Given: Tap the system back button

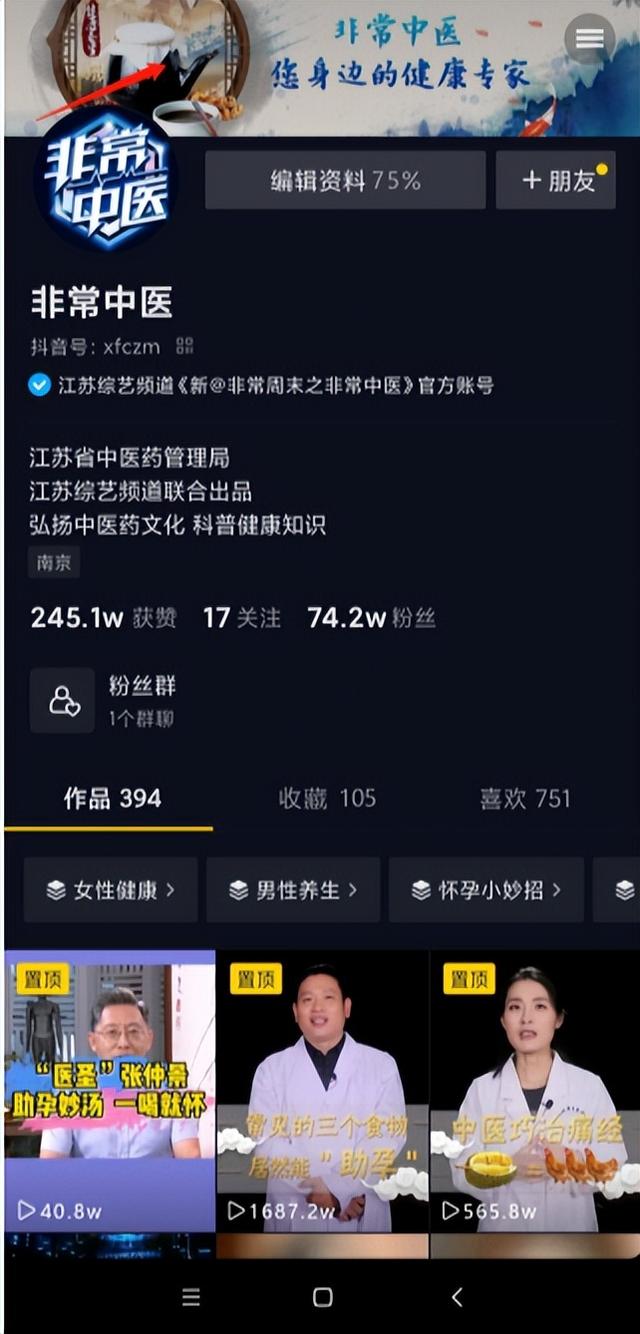Looking at the screenshot, I should tap(456, 1297).
